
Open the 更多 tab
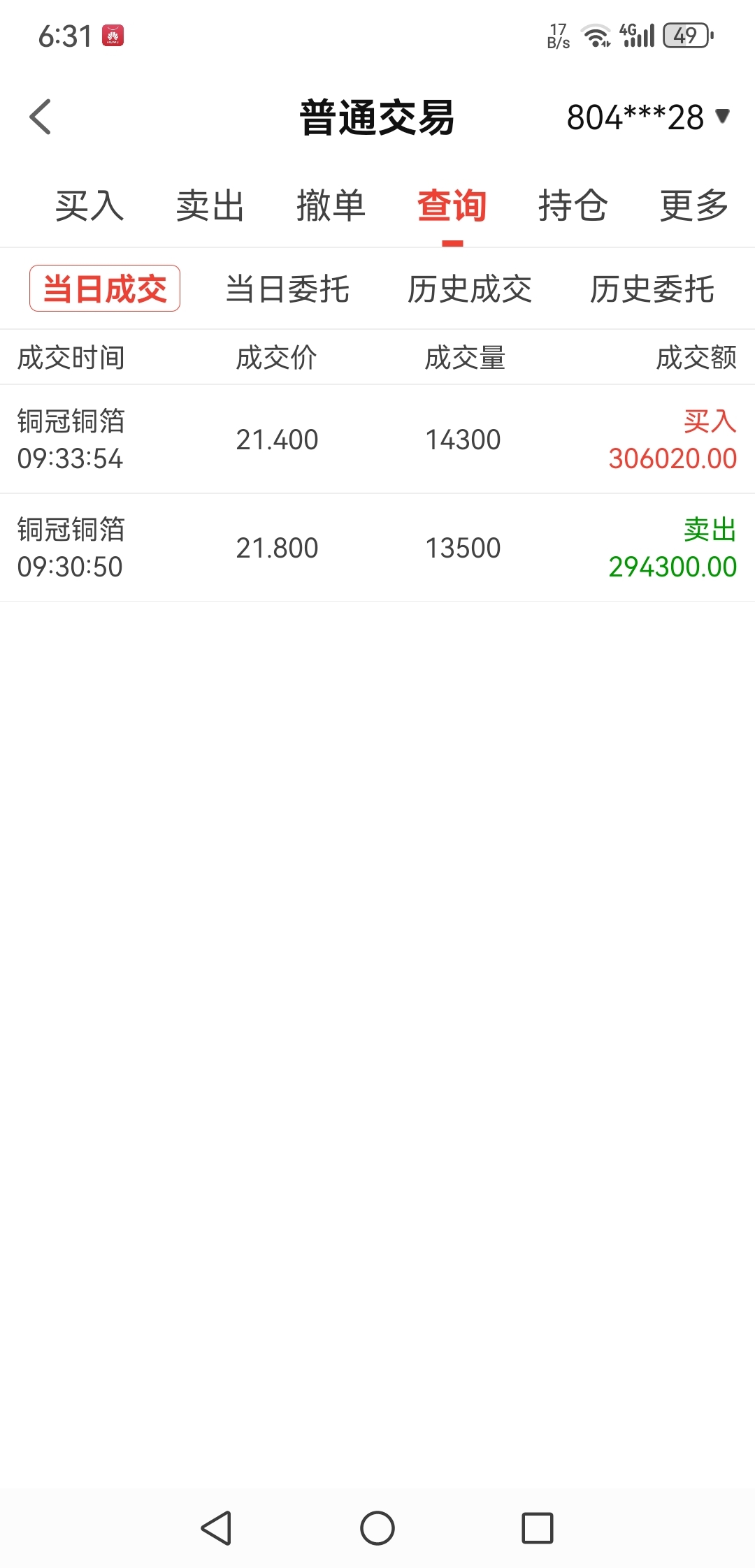tap(694, 206)
